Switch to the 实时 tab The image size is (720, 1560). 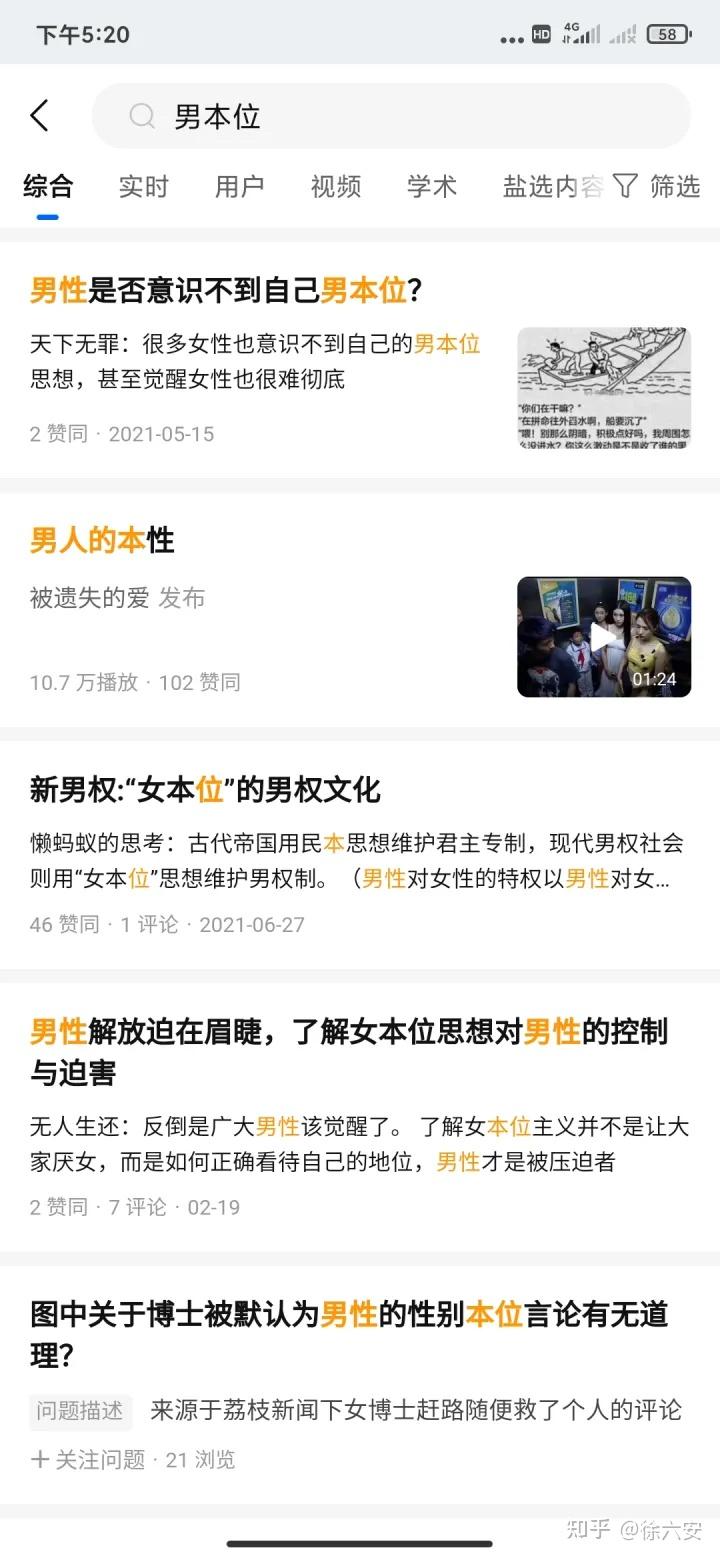point(144,186)
